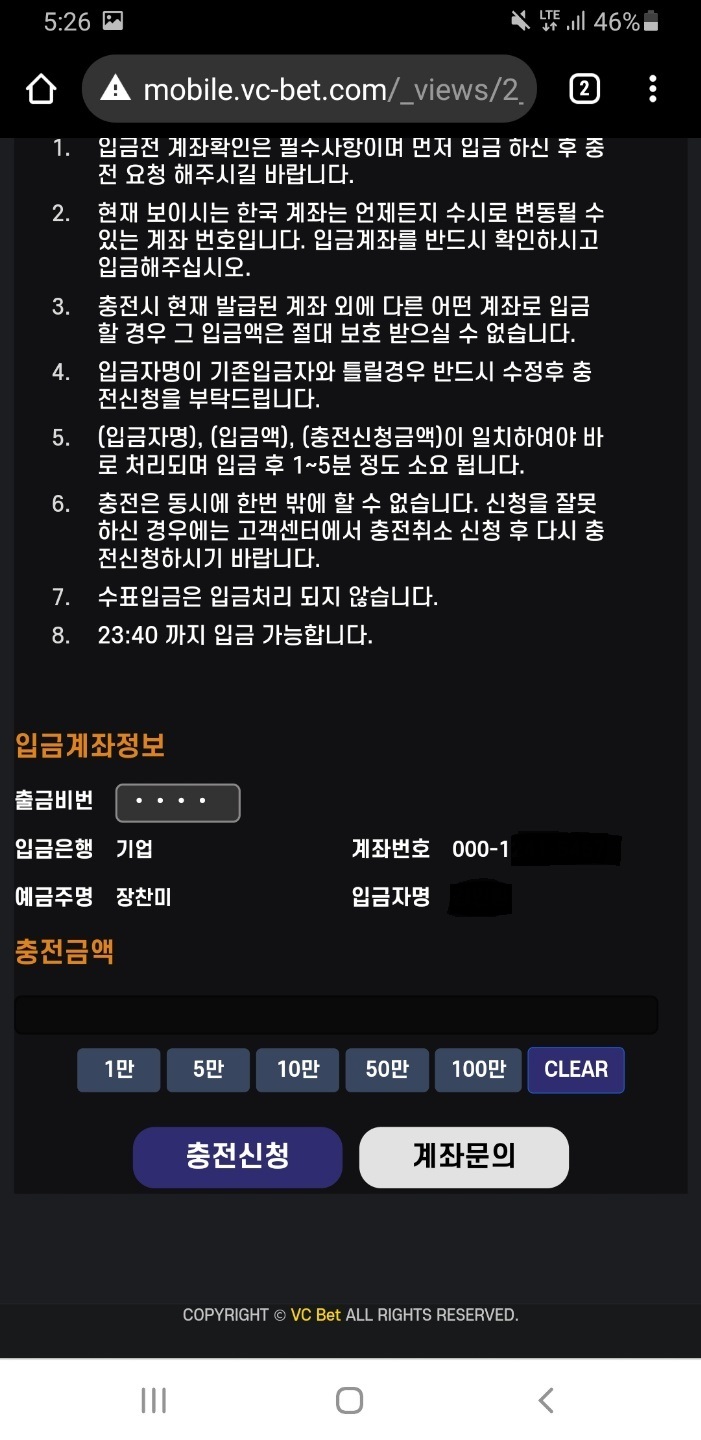Submit the 충전신청 button
This screenshot has height=1440, width=701.
(238, 1157)
